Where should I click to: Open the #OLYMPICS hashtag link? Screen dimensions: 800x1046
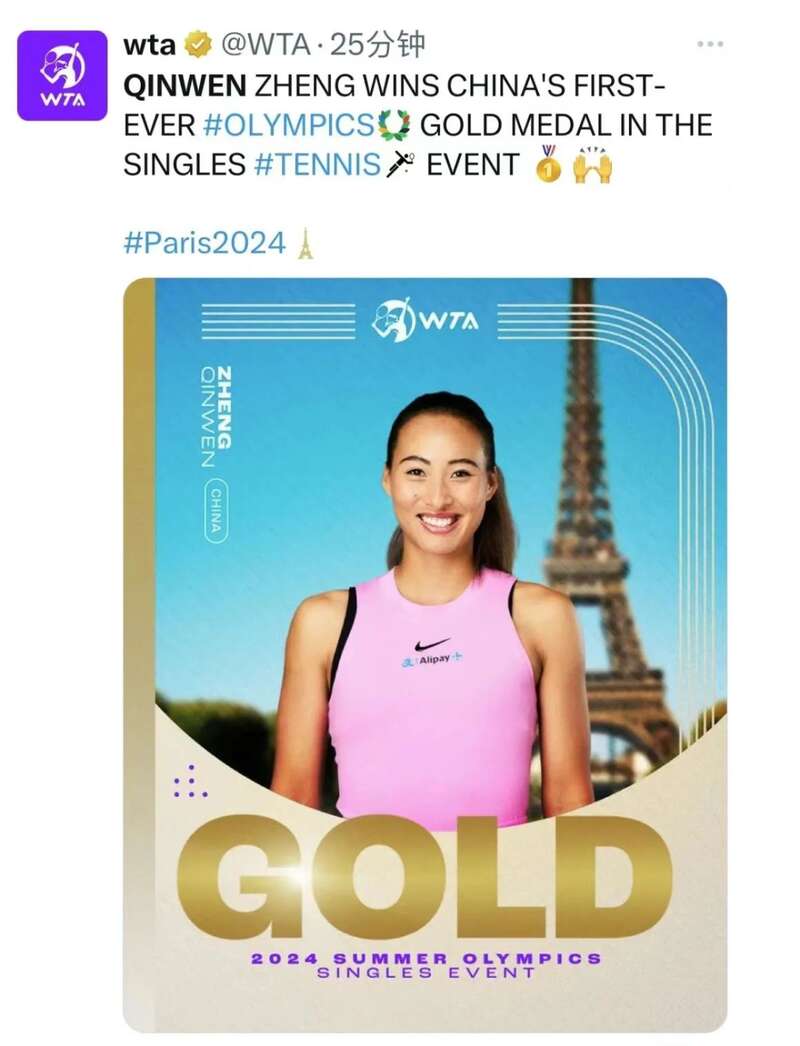(287, 126)
